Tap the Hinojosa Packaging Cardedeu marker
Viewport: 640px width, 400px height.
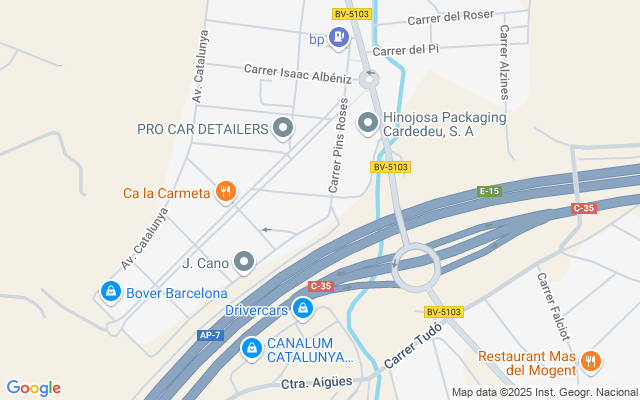point(367,124)
